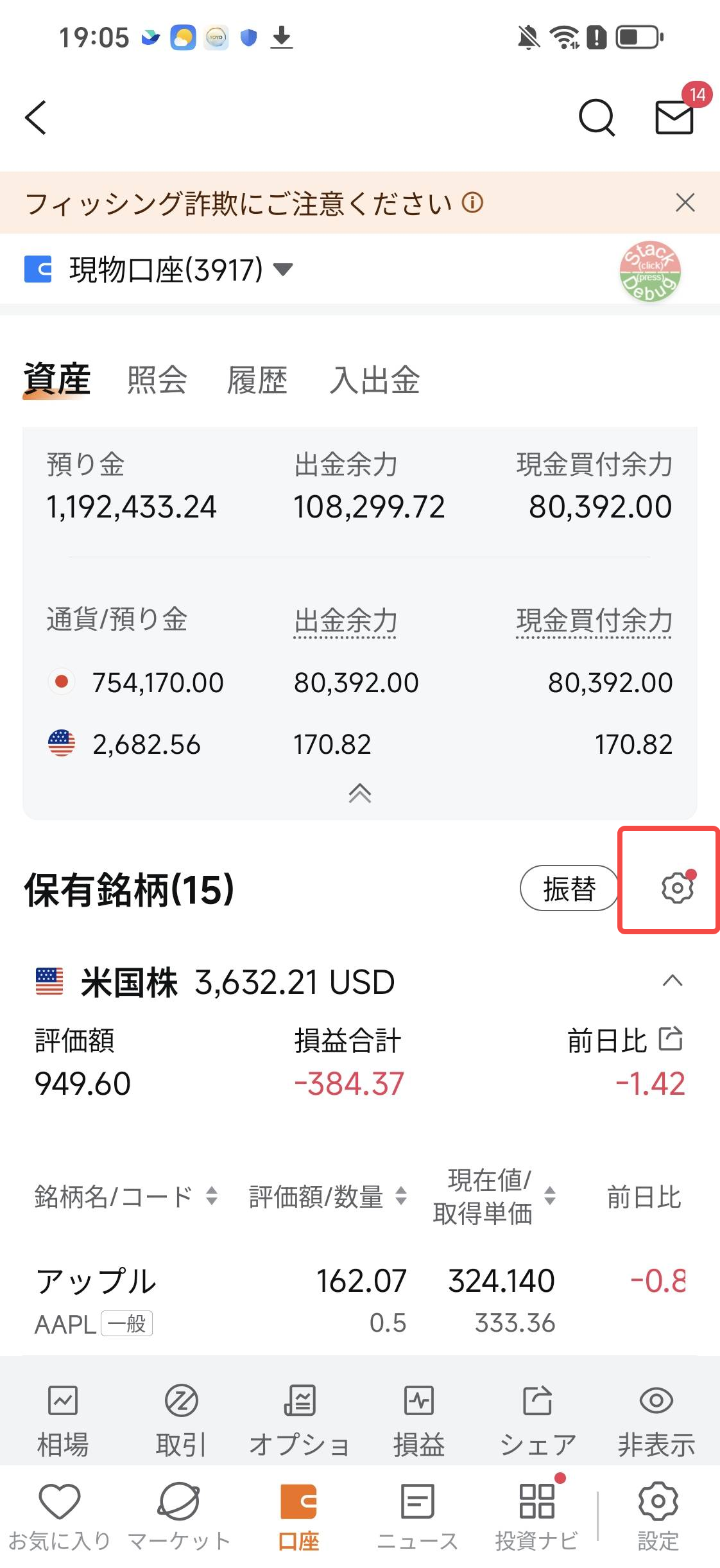Go back using the top-left arrow

click(x=36, y=118)
